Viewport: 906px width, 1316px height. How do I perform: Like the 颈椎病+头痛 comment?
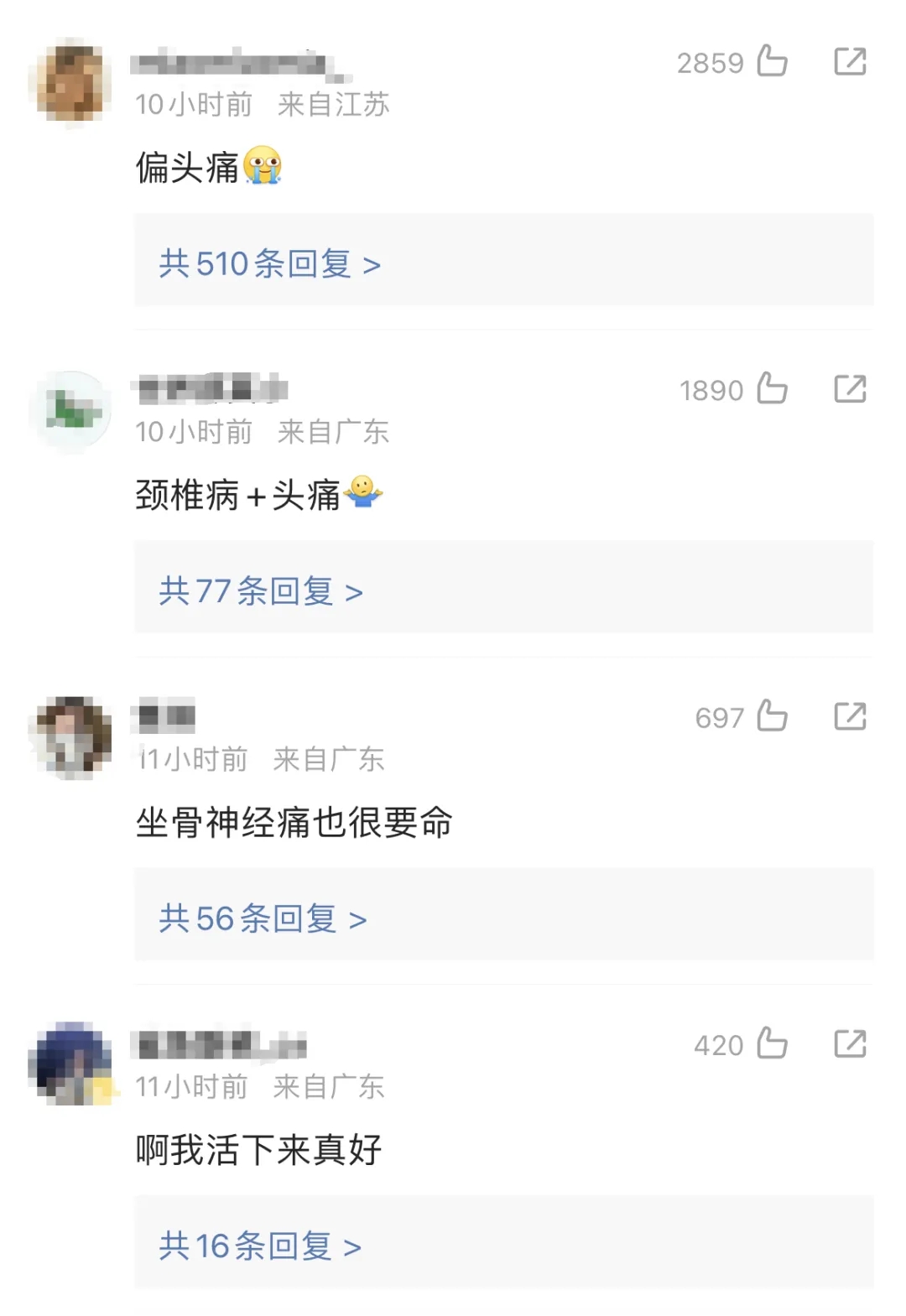(771, 389)
